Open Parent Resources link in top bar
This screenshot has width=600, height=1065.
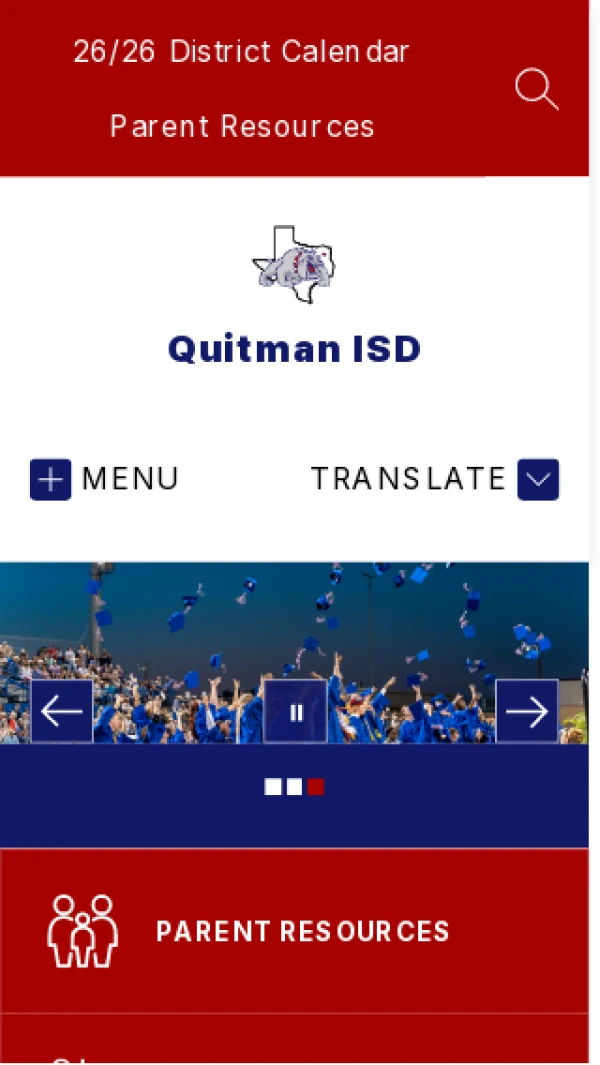coord(242,127)
